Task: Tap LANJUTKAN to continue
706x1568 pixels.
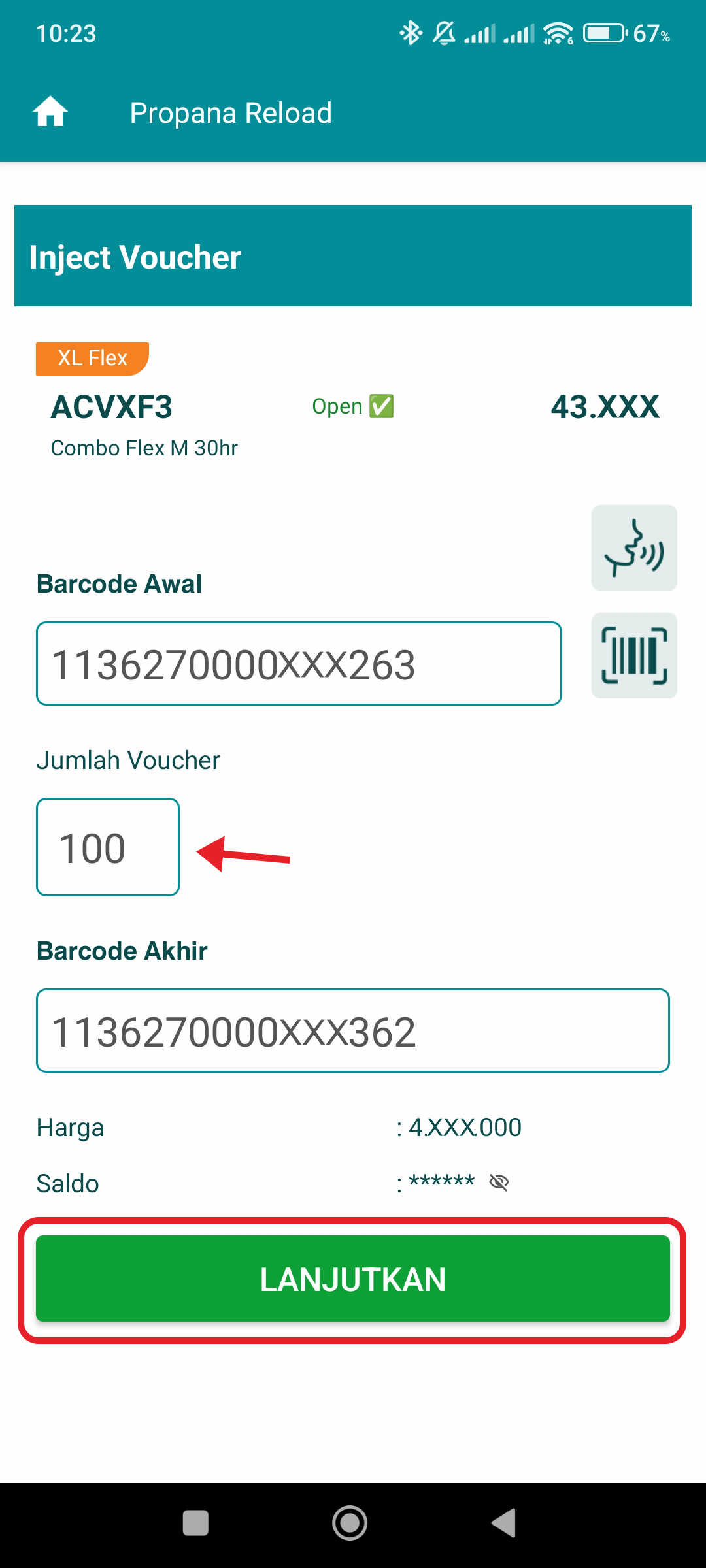Action: tap(353, 1279)
